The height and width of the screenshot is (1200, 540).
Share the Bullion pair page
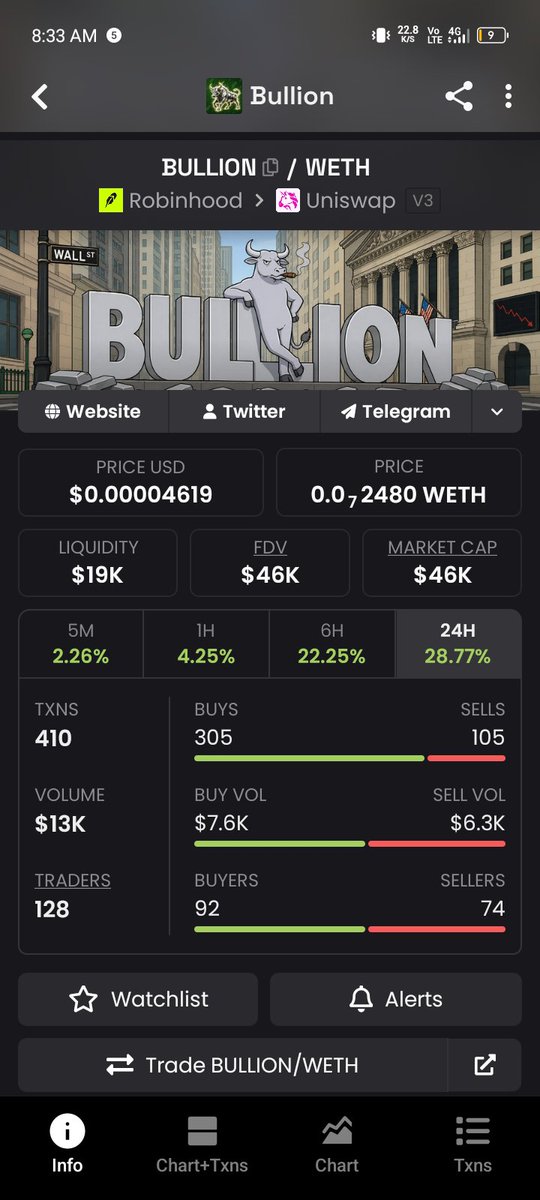(459, 97)
